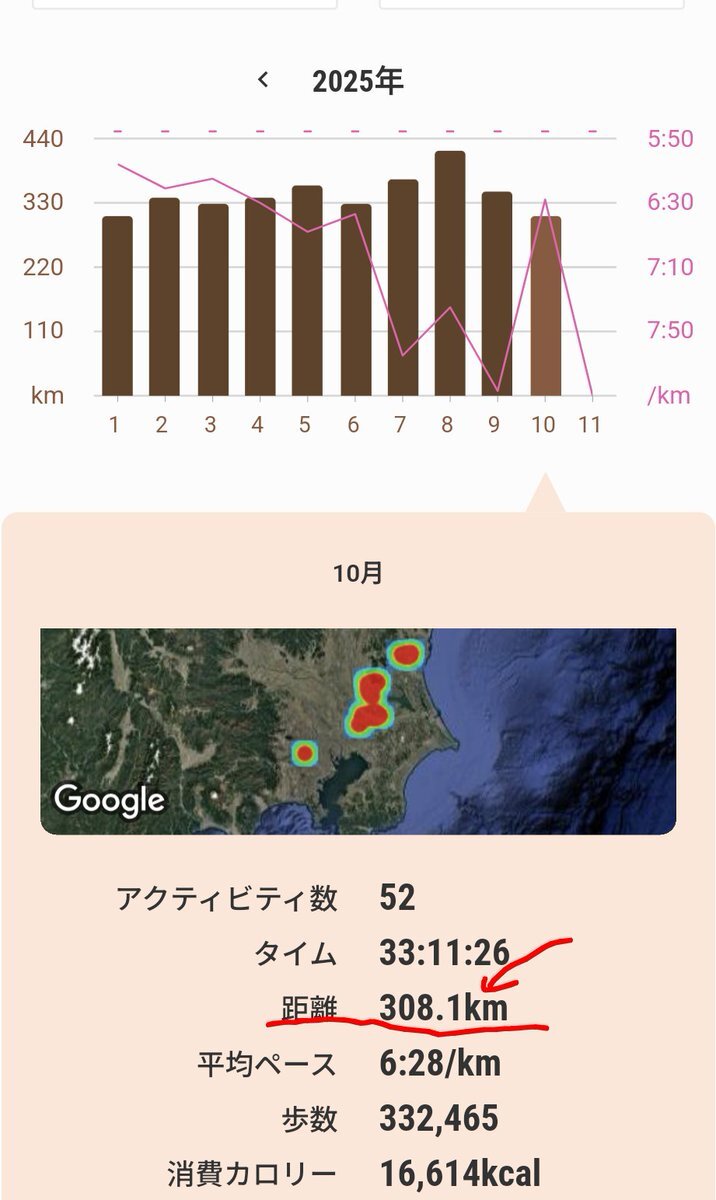716x1200 pixels.
Task: Select the month 2 bar in the chart
Action: click(x=164, y=296)
